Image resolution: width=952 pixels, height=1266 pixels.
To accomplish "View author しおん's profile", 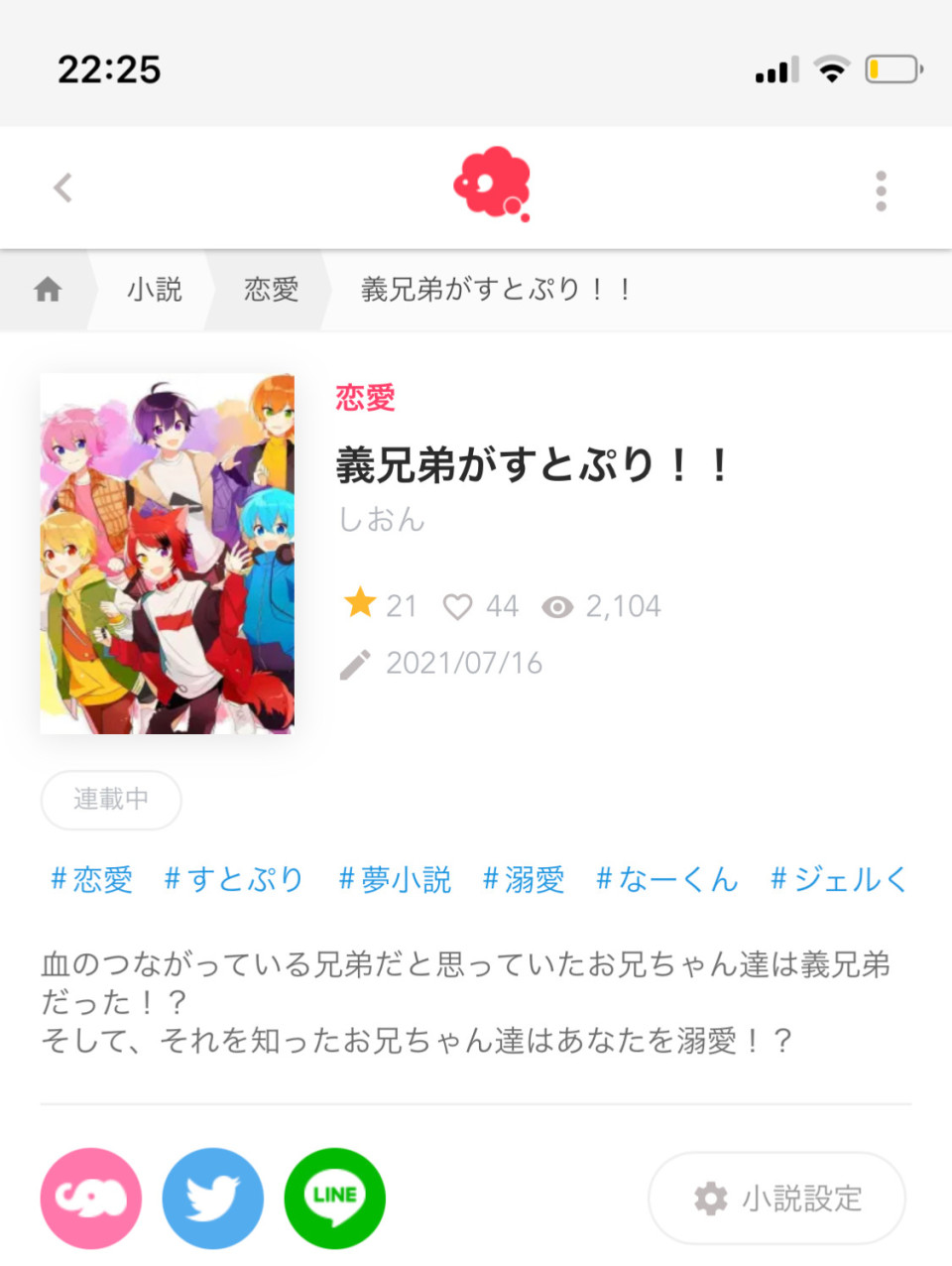I will tap(382, 519).
